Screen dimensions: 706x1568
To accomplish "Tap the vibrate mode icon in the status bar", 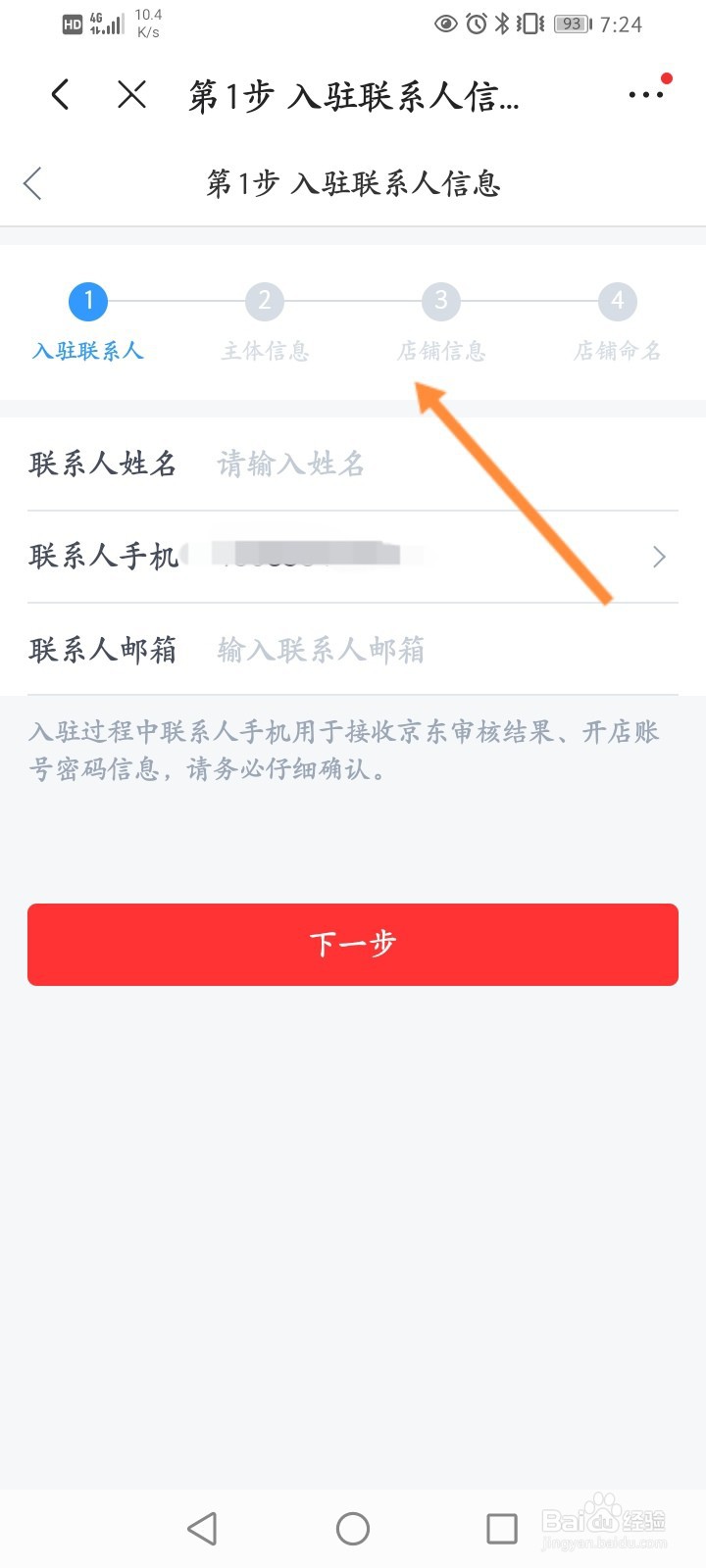I will 529,24.
